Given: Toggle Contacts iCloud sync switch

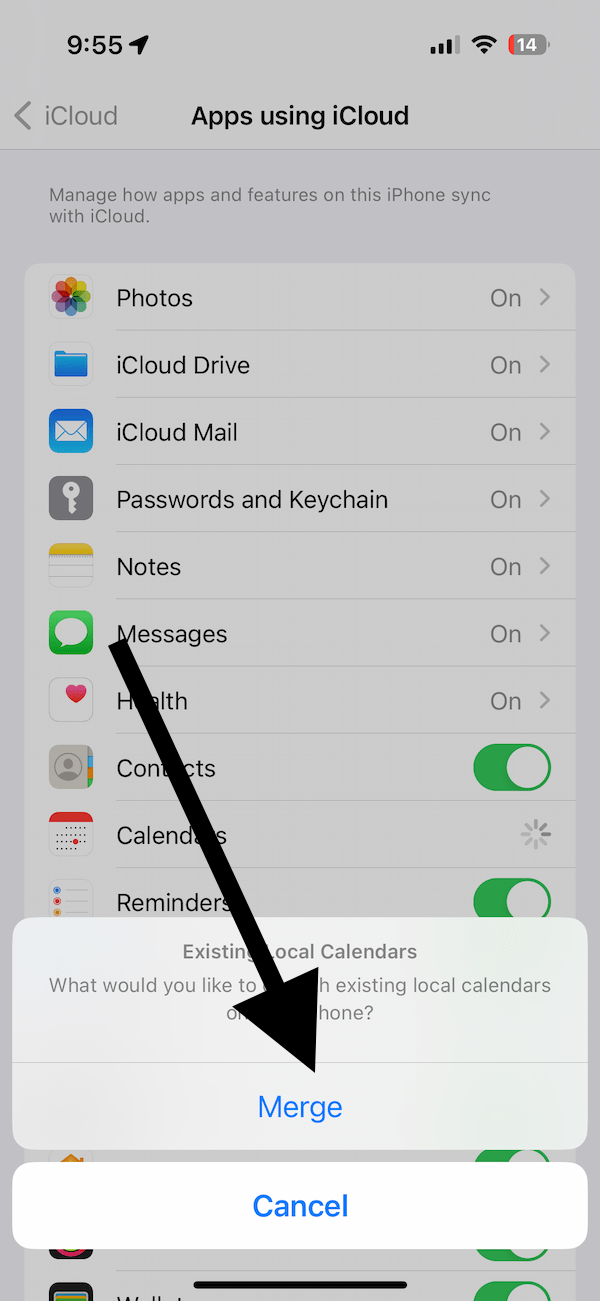Looking at the screenshot, I should pos(511,768).
